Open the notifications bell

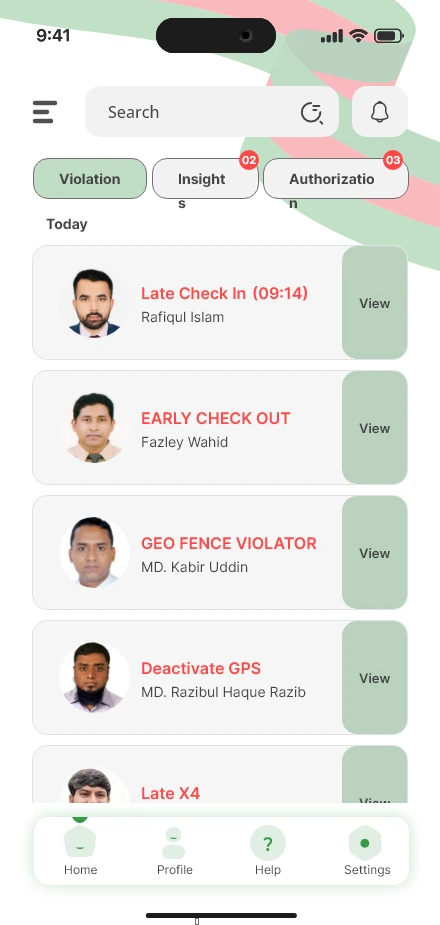[380, 111]
